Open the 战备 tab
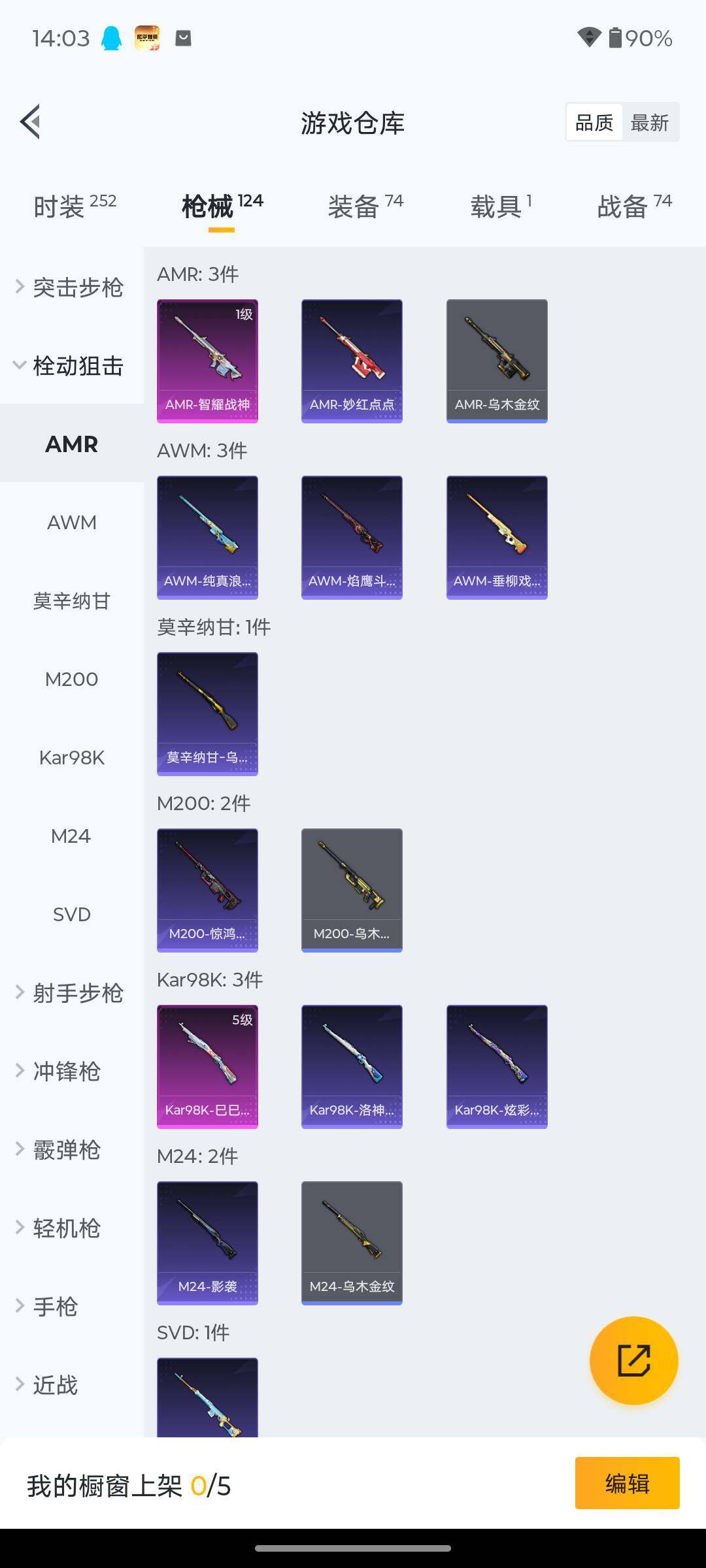 633,206
